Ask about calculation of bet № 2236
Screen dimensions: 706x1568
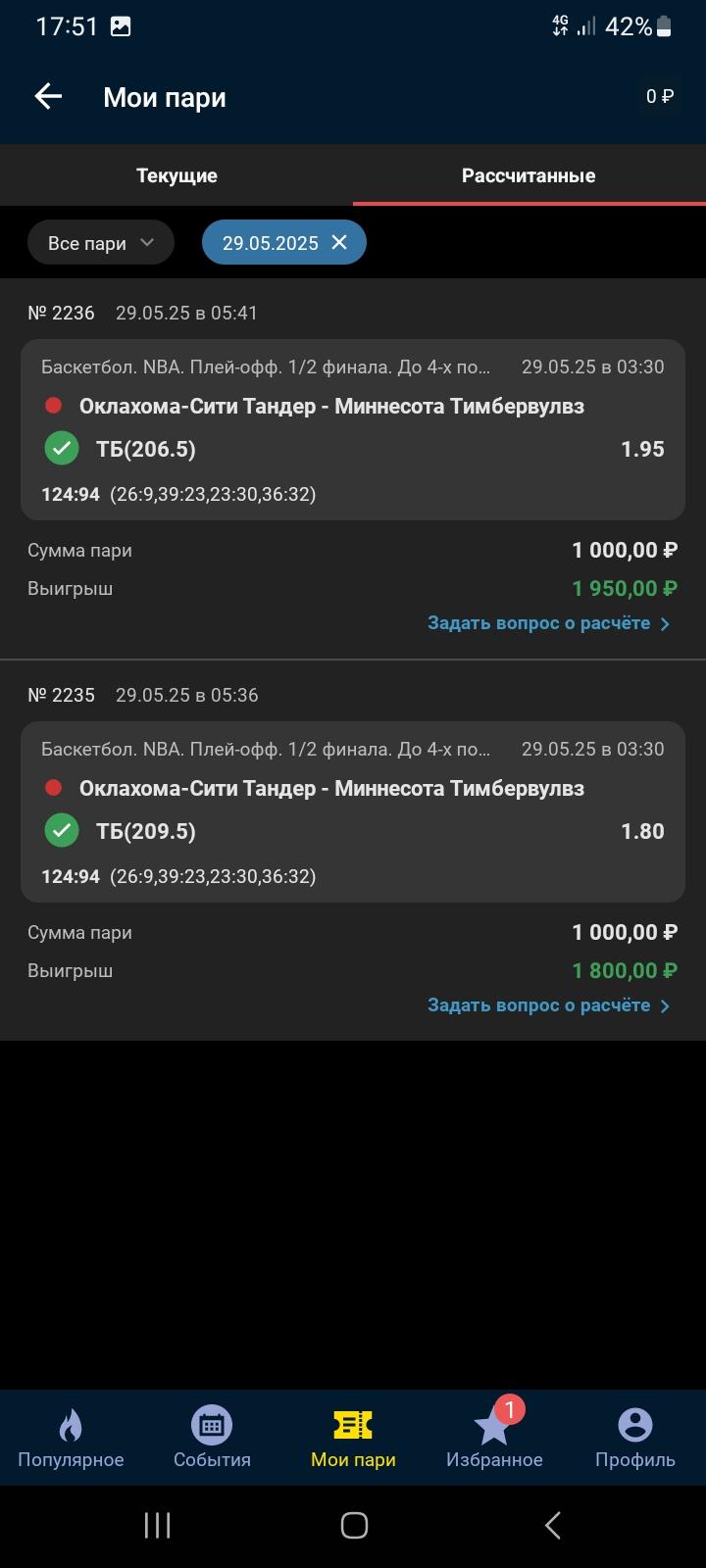pos(549,623)
